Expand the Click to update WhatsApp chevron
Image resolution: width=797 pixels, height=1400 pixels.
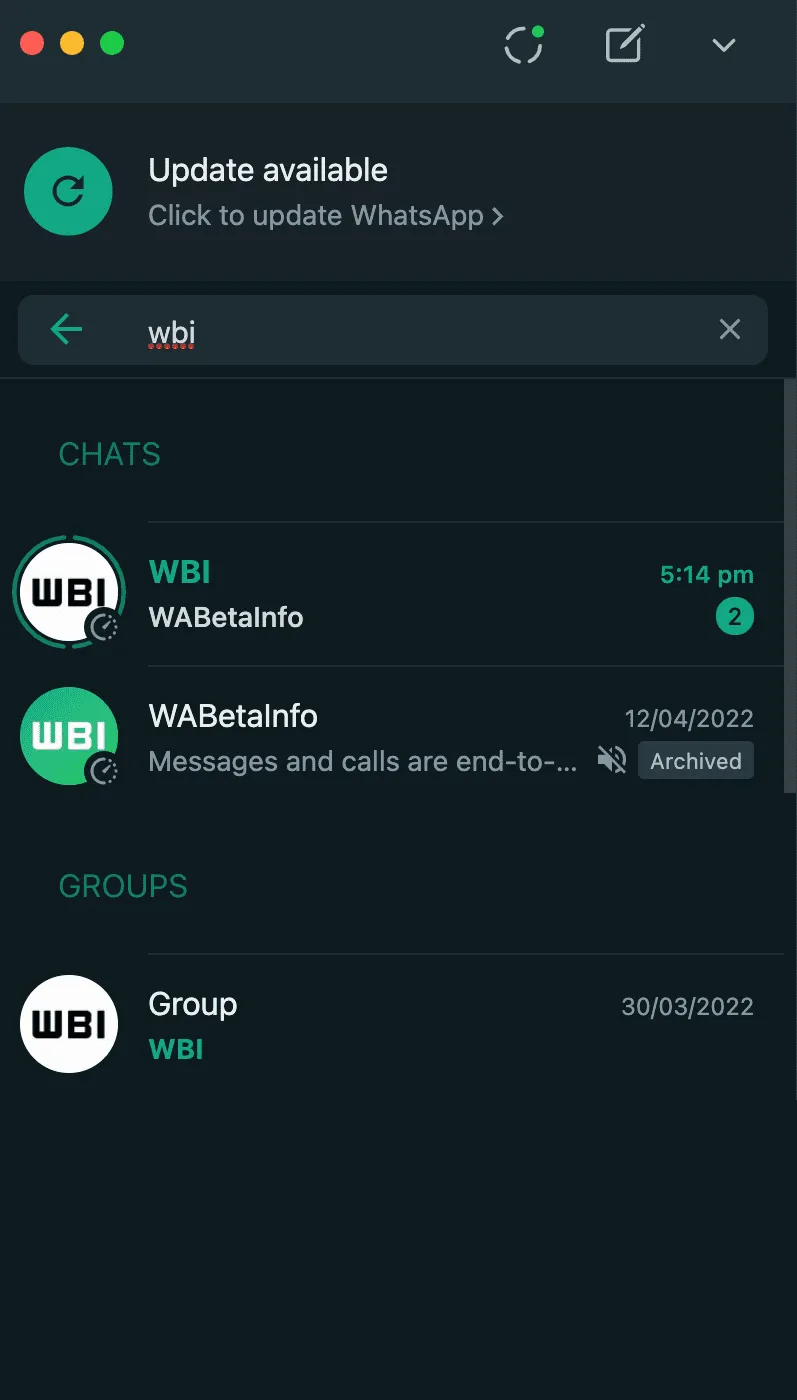click(x=497, y=216)
